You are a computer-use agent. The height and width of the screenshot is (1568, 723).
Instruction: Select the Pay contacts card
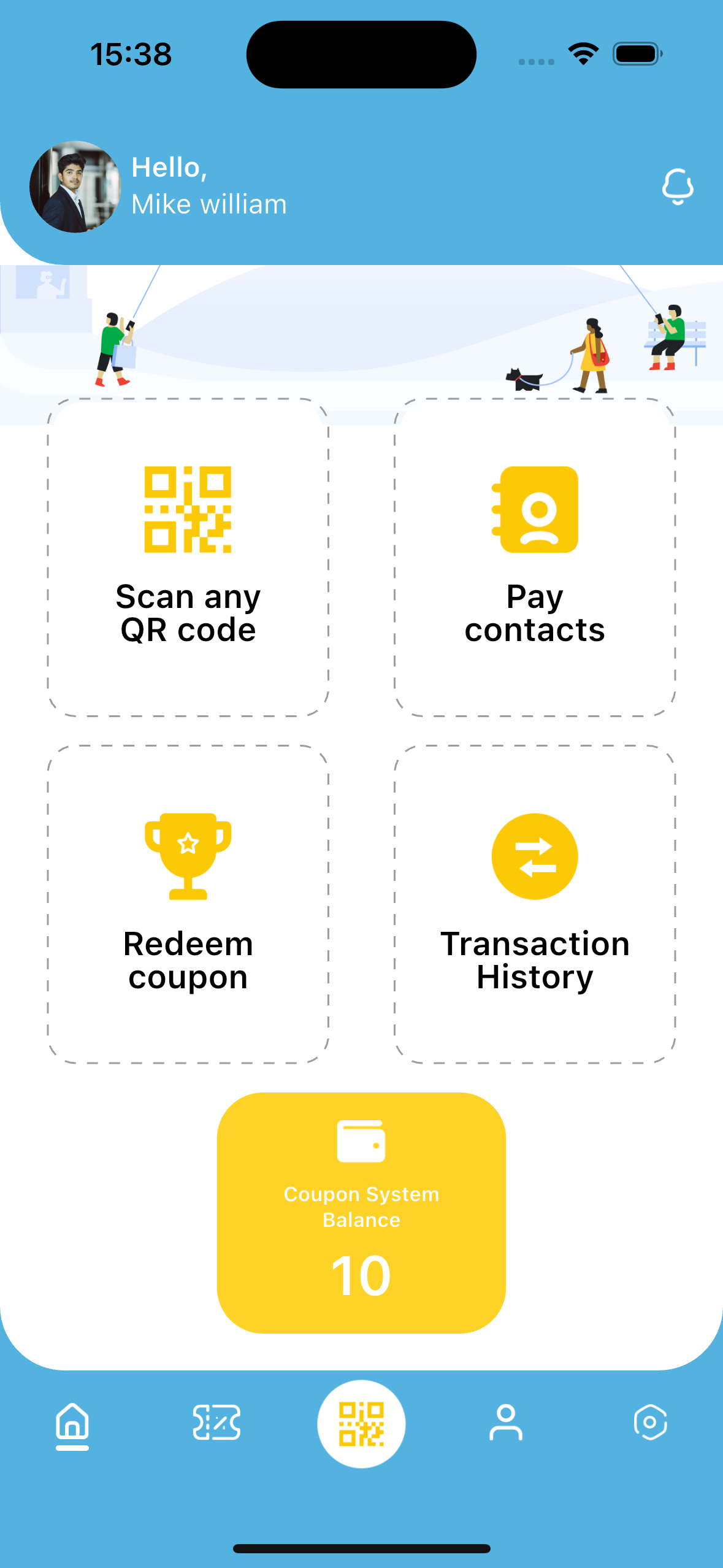click(x=535, y=557)
